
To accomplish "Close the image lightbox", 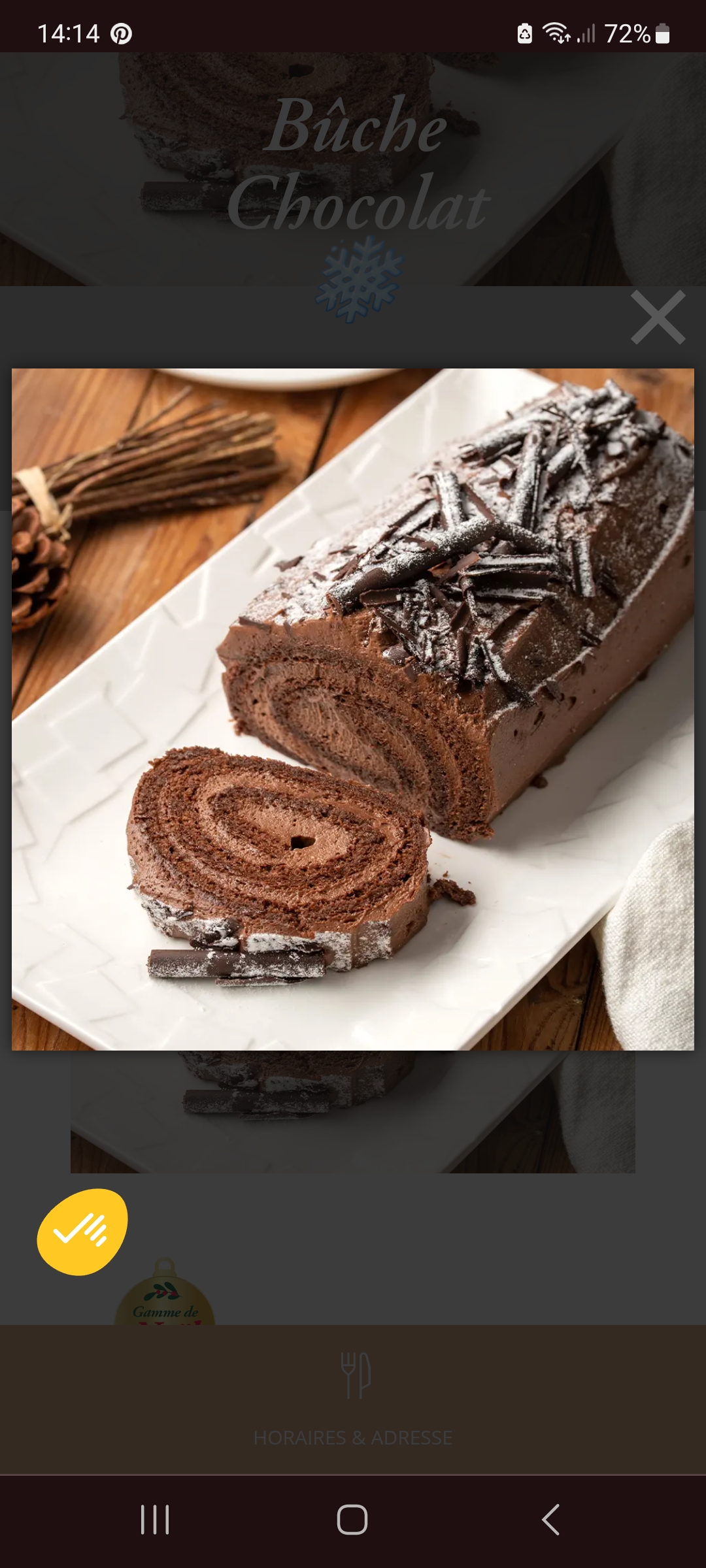I will pos(658,318).
